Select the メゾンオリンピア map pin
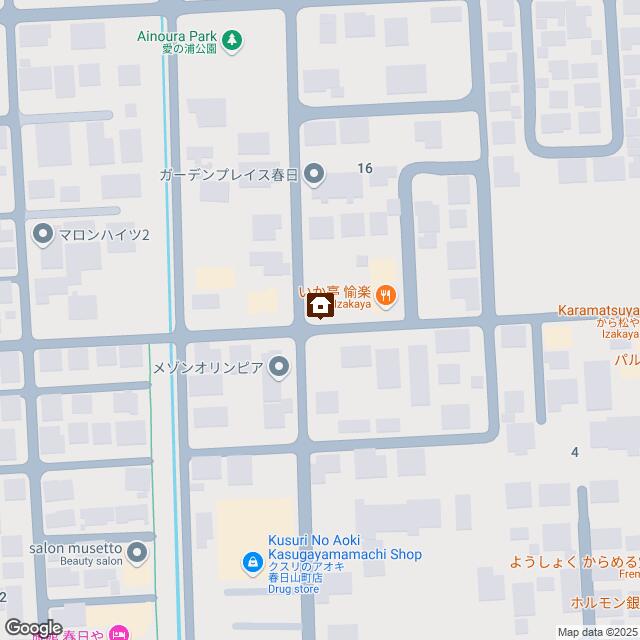The height and width of the screenshot is (640, 640). point(279,368)
